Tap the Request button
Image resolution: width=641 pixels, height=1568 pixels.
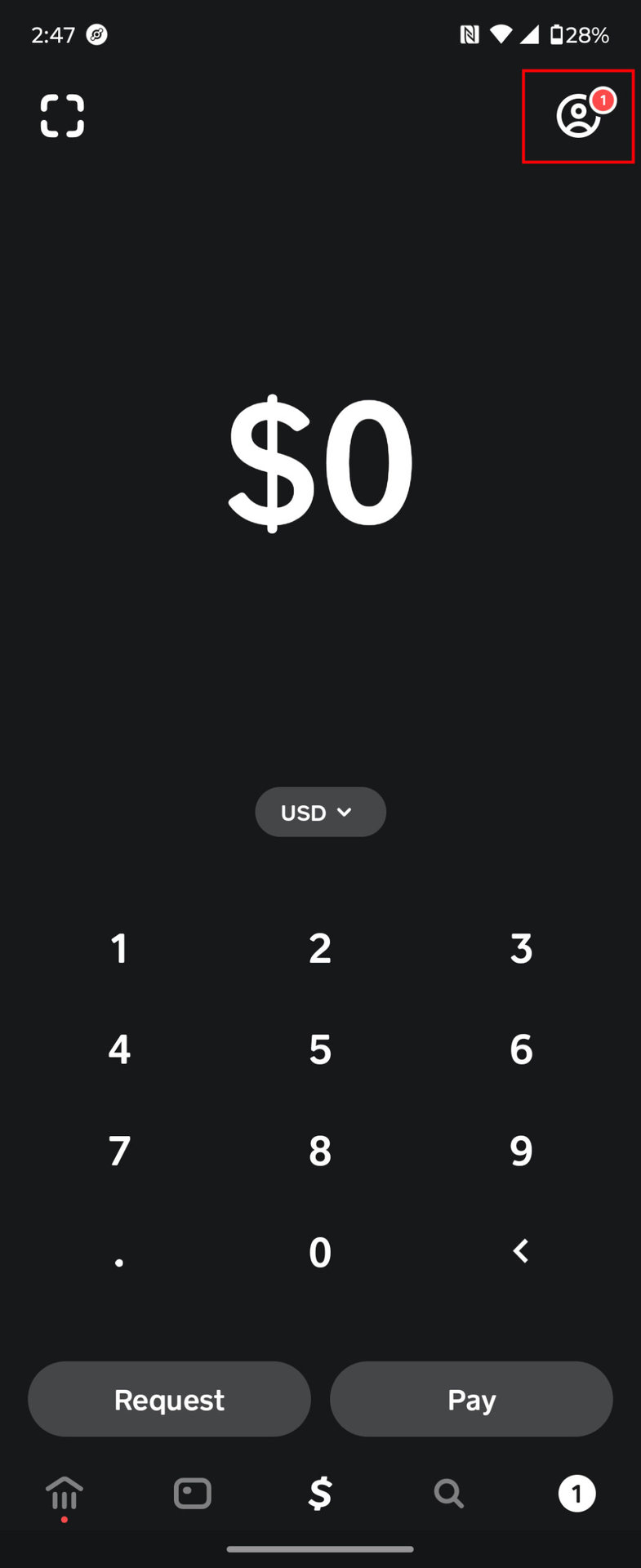tap(169, 1399)
